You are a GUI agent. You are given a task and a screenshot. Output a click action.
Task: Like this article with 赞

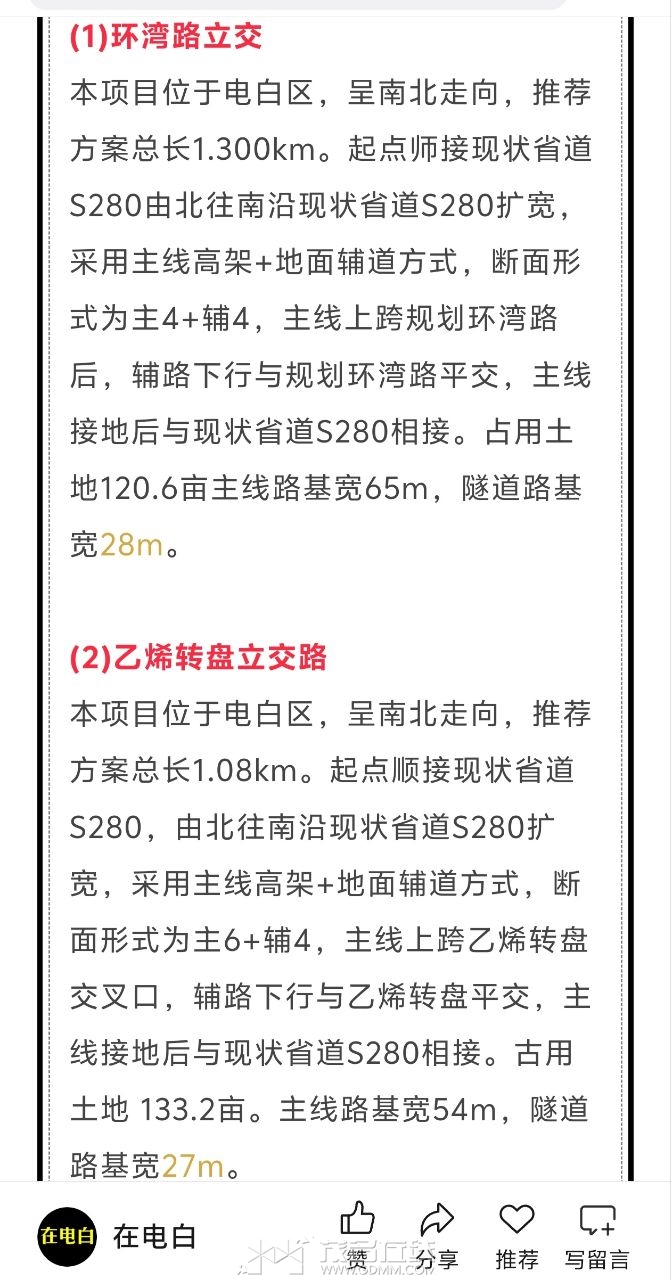click(x=357, y=1233)
